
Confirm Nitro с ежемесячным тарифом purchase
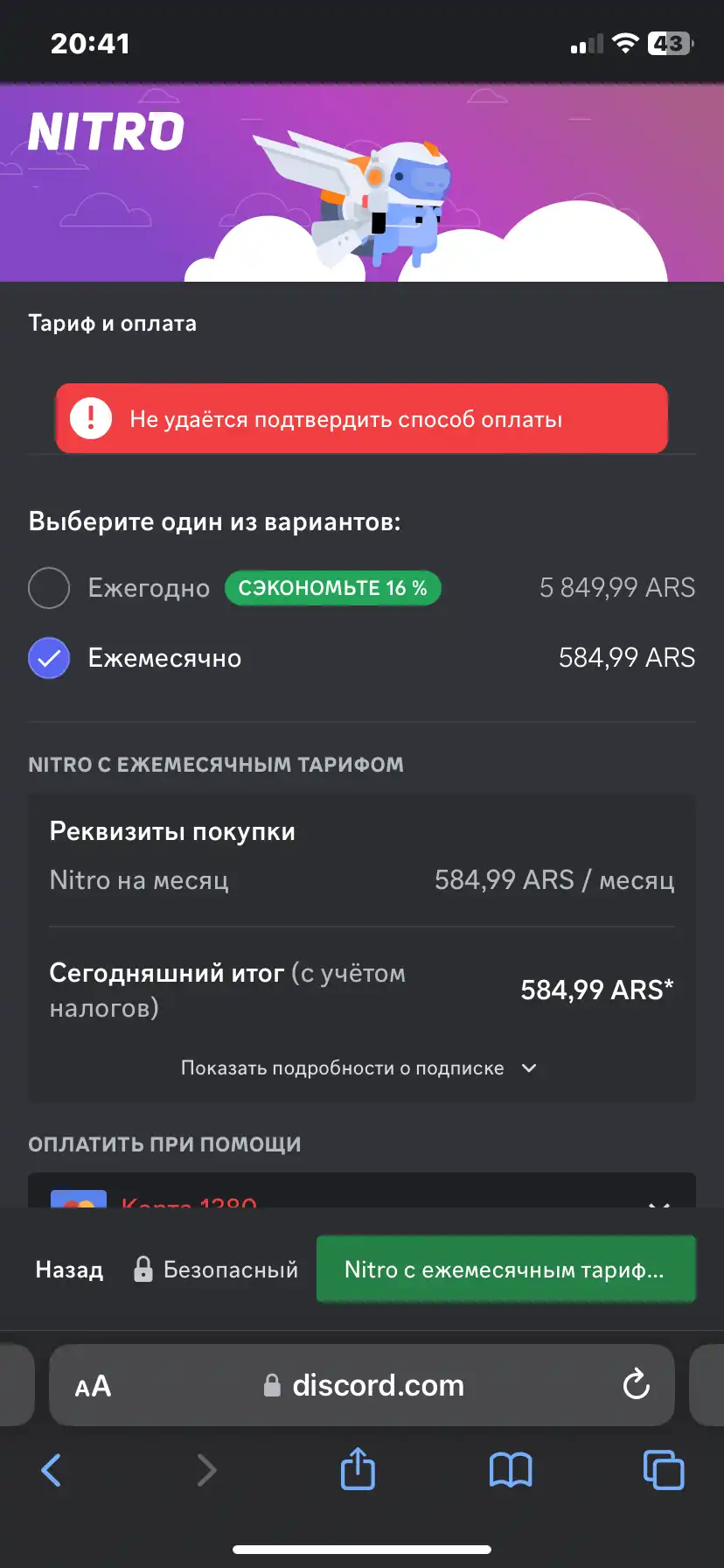point(505,1270)
